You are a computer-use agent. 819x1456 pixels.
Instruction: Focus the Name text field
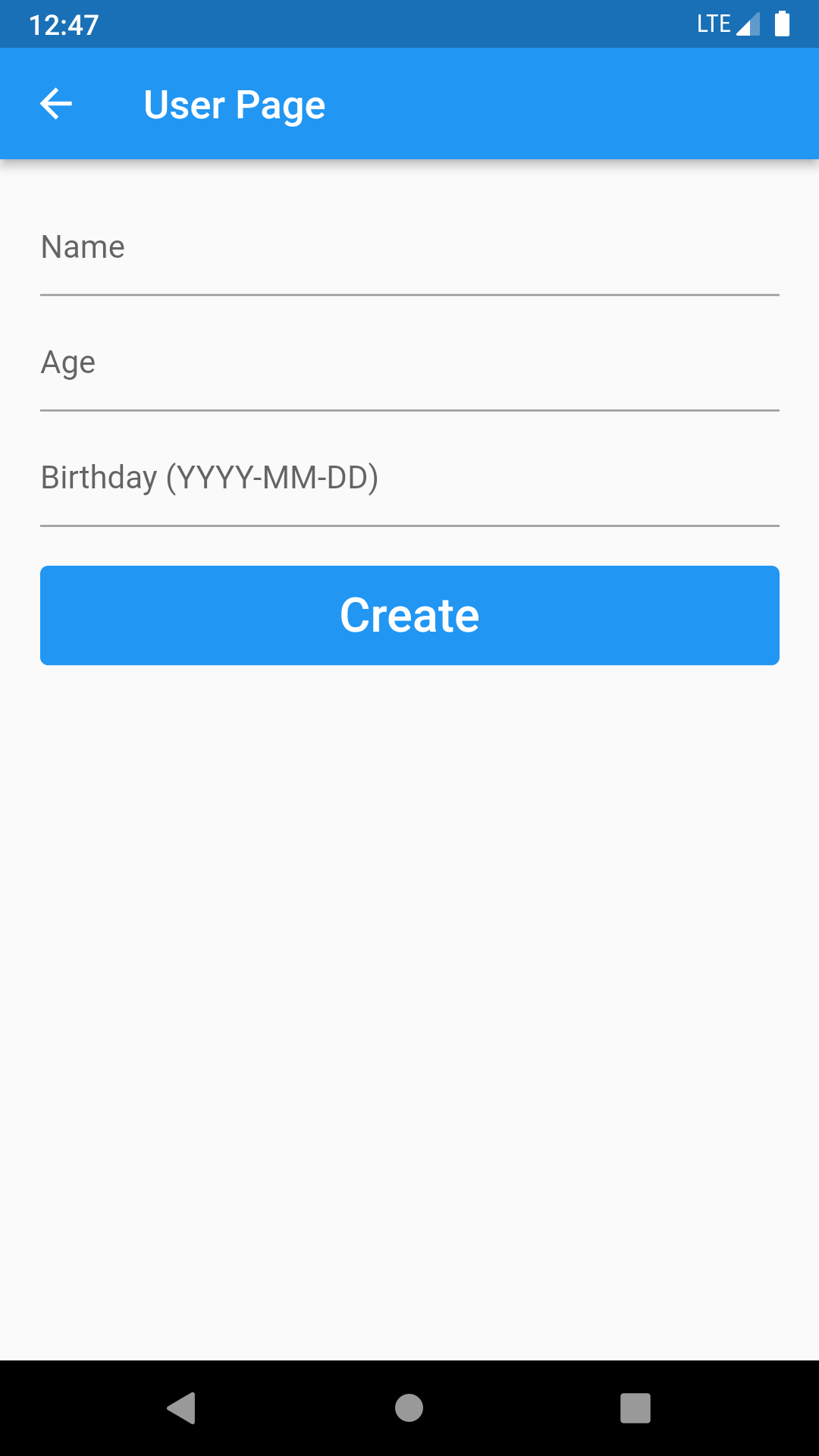(x=409, y=248)
